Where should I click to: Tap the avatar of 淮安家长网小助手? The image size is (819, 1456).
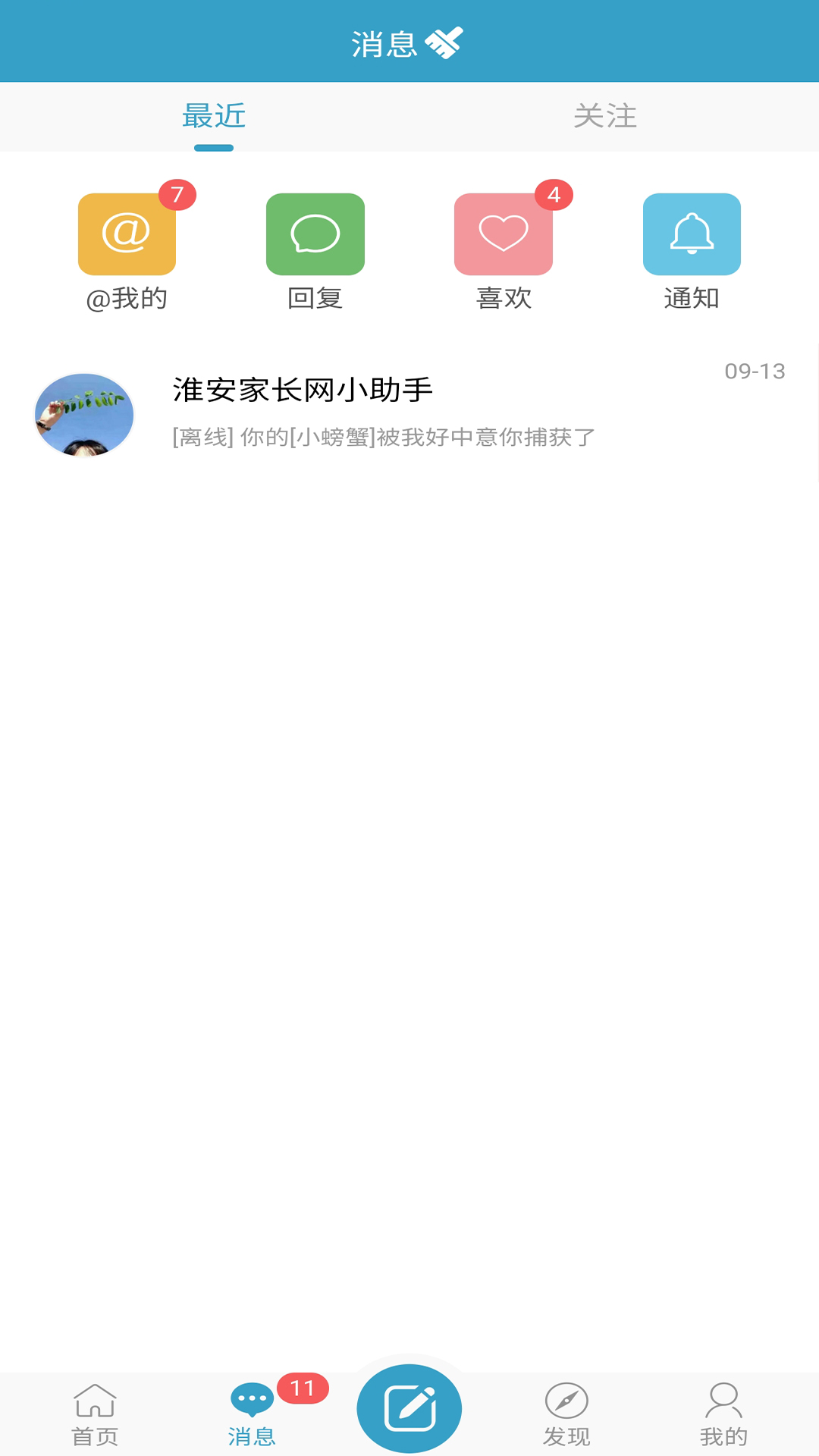coord(83,414)
